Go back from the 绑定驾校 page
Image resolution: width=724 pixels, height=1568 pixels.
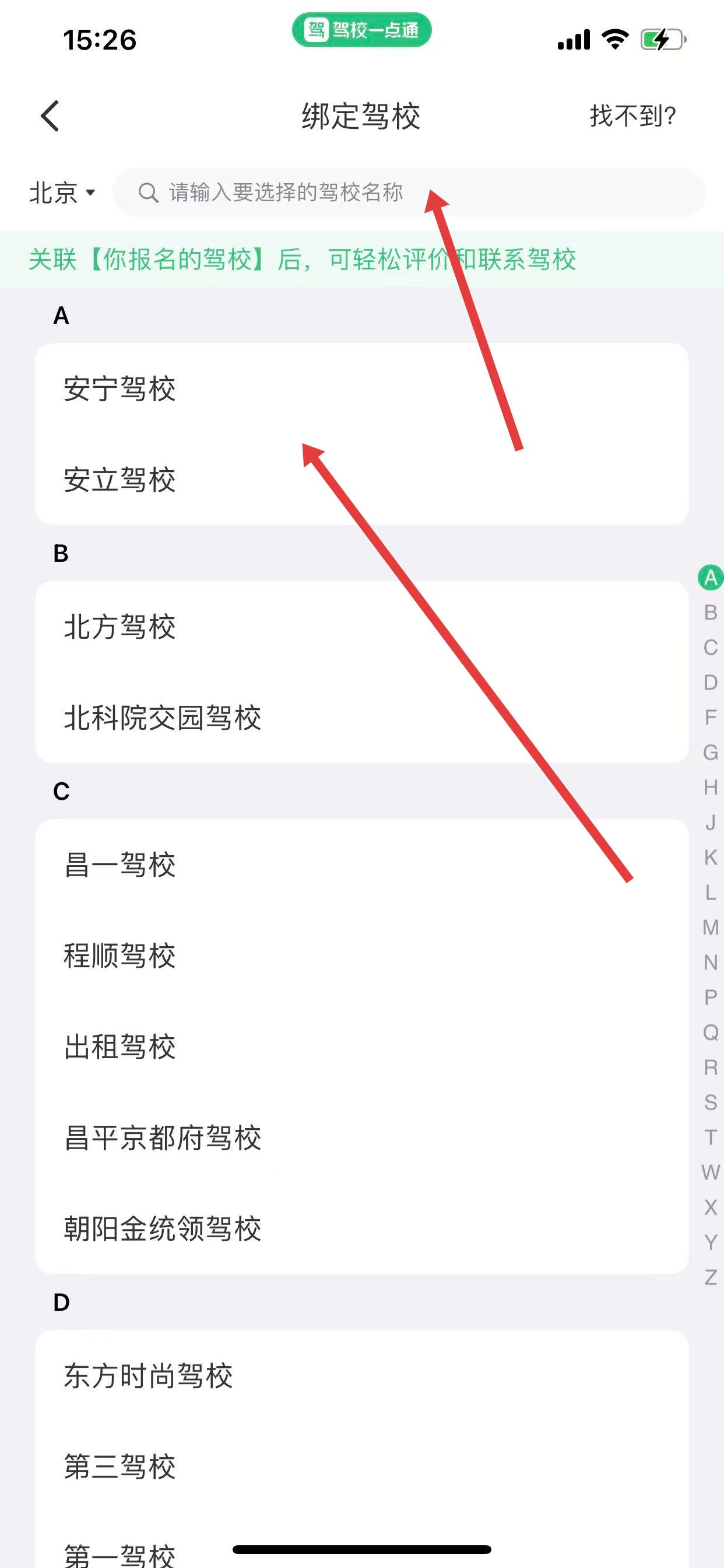[50, 116]
